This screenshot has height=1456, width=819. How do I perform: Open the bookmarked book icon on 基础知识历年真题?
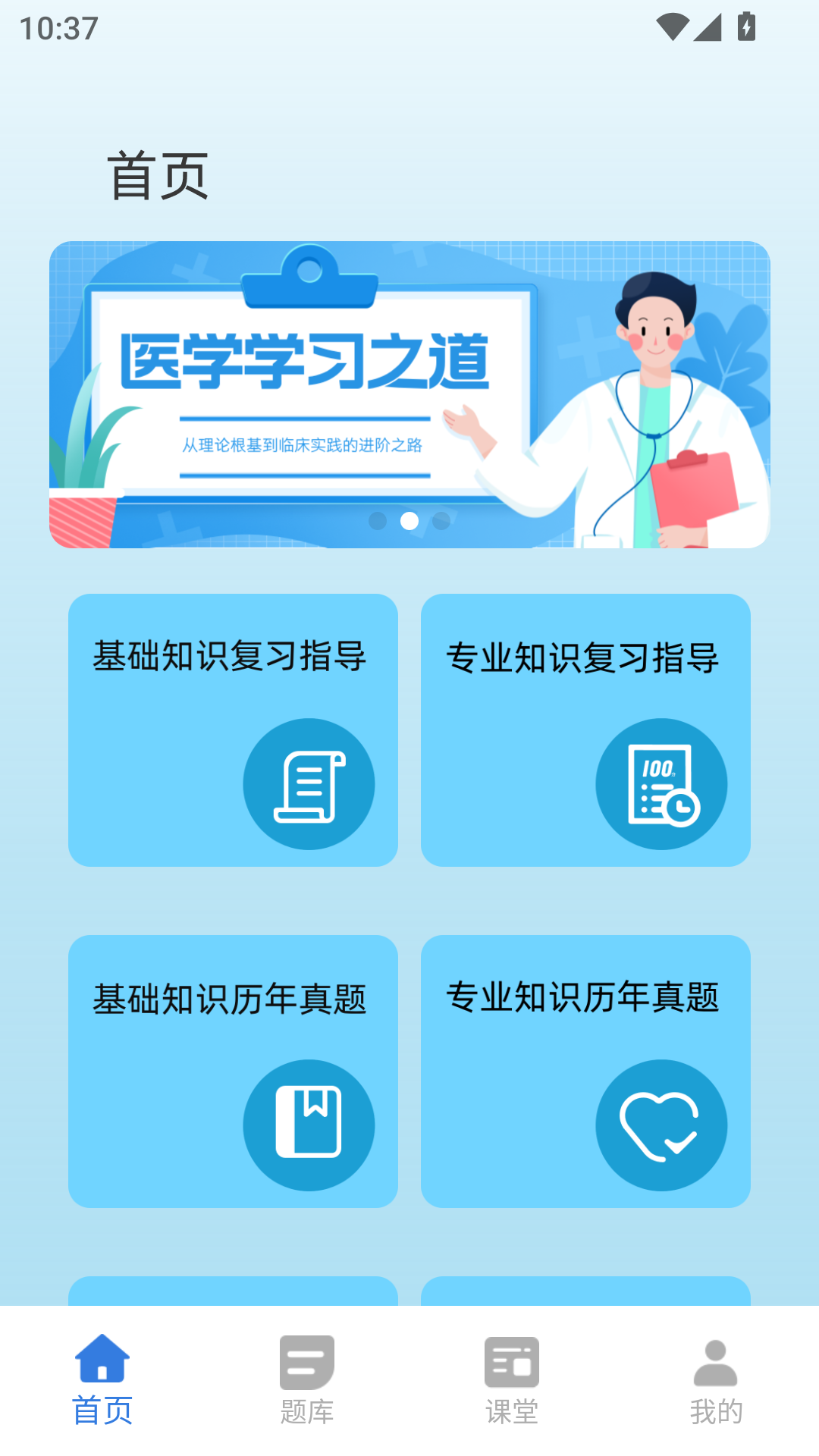point(310,1125)
